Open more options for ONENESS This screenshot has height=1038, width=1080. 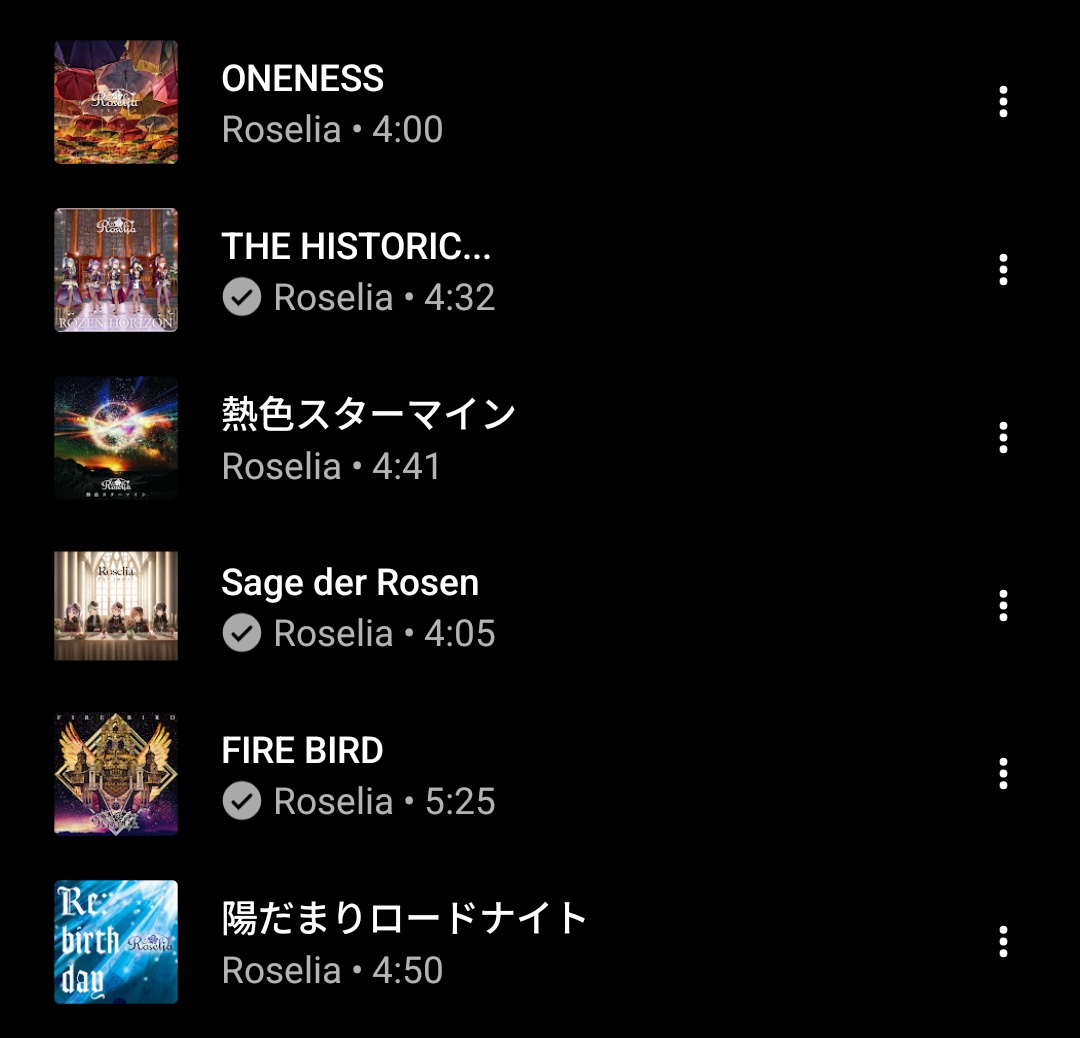pos(1003,102)
